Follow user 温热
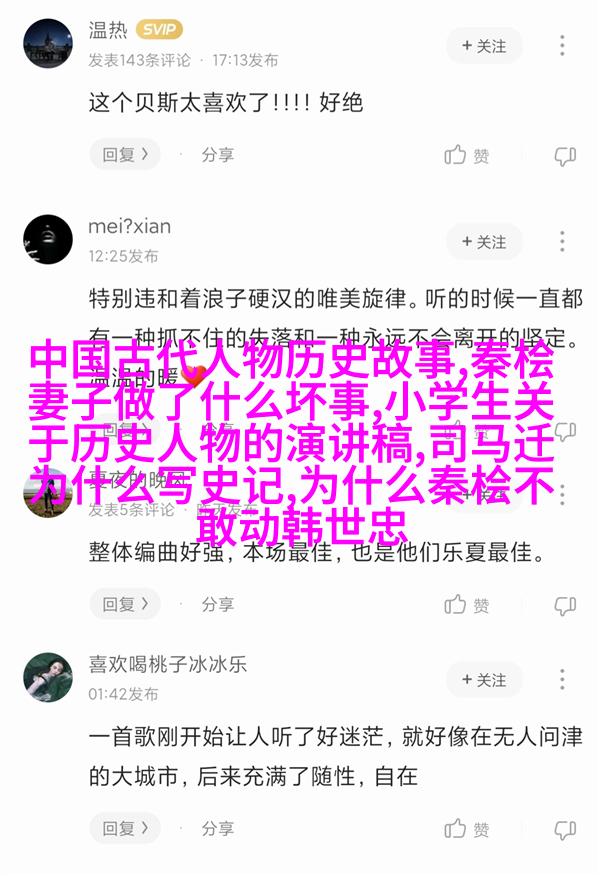Screen dimensions: 600x876 pyautogui.click(x=485, y=46)
